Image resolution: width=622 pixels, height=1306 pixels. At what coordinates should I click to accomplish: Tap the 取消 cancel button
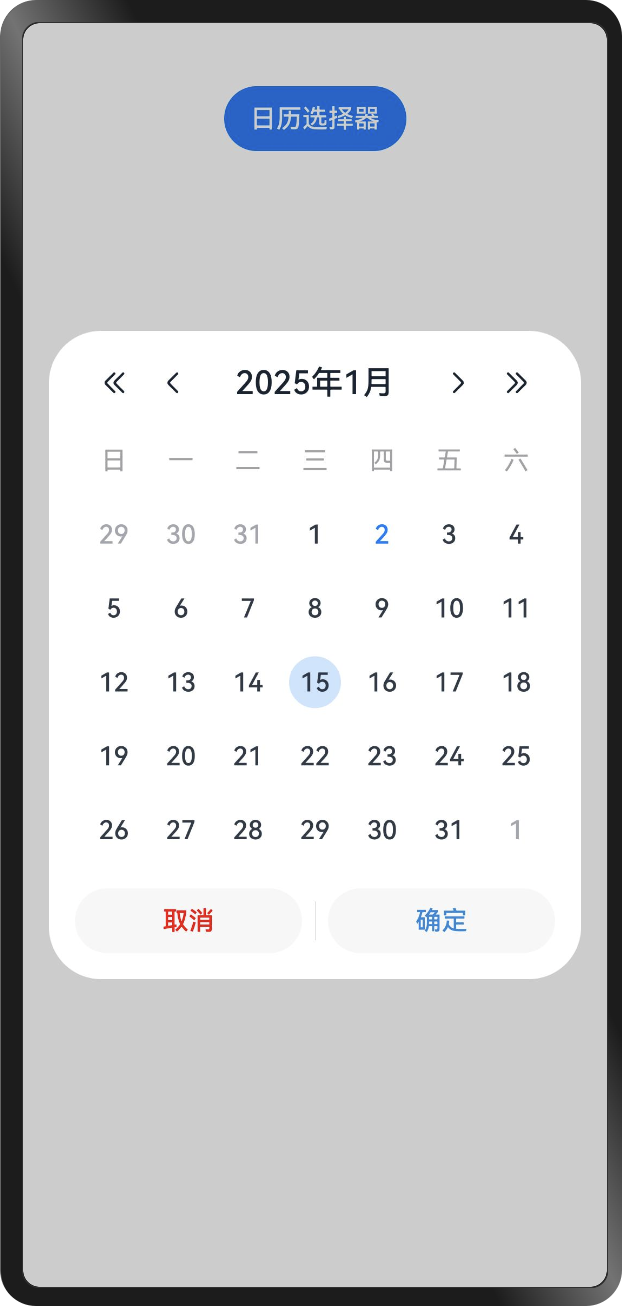coord(188,921)
